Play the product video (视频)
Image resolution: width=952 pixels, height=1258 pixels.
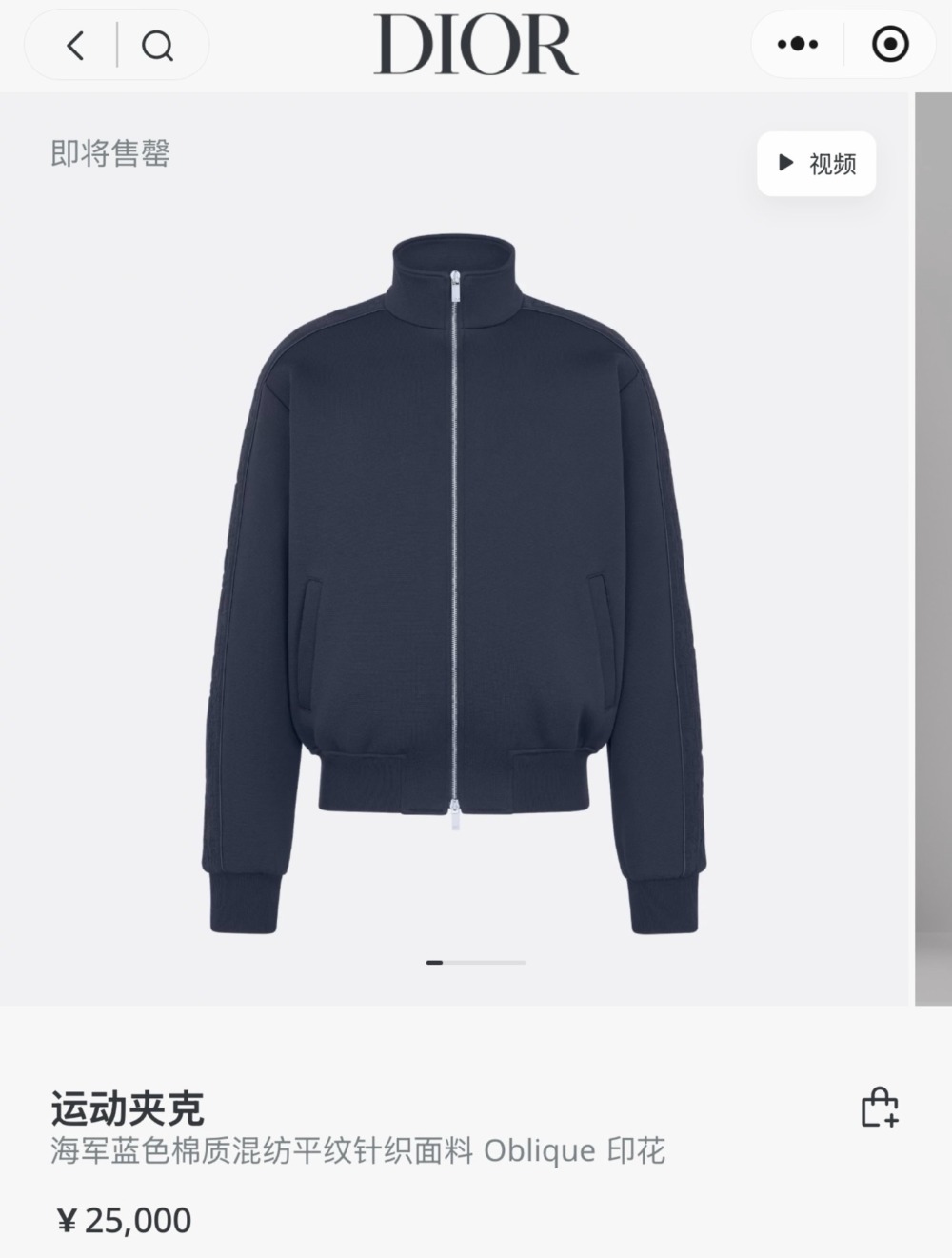817,164
